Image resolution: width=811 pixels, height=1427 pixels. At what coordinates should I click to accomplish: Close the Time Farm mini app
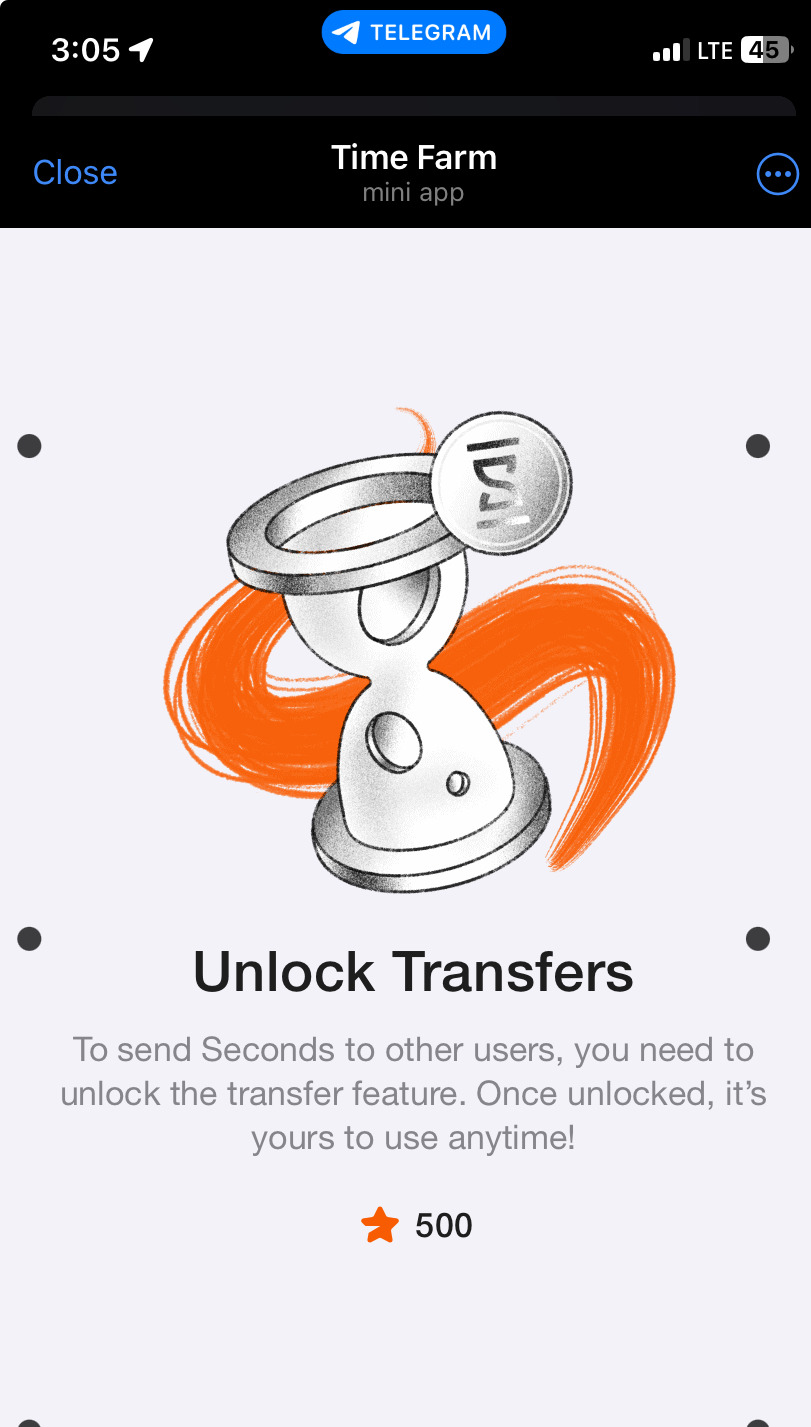(x=75, y=173)
